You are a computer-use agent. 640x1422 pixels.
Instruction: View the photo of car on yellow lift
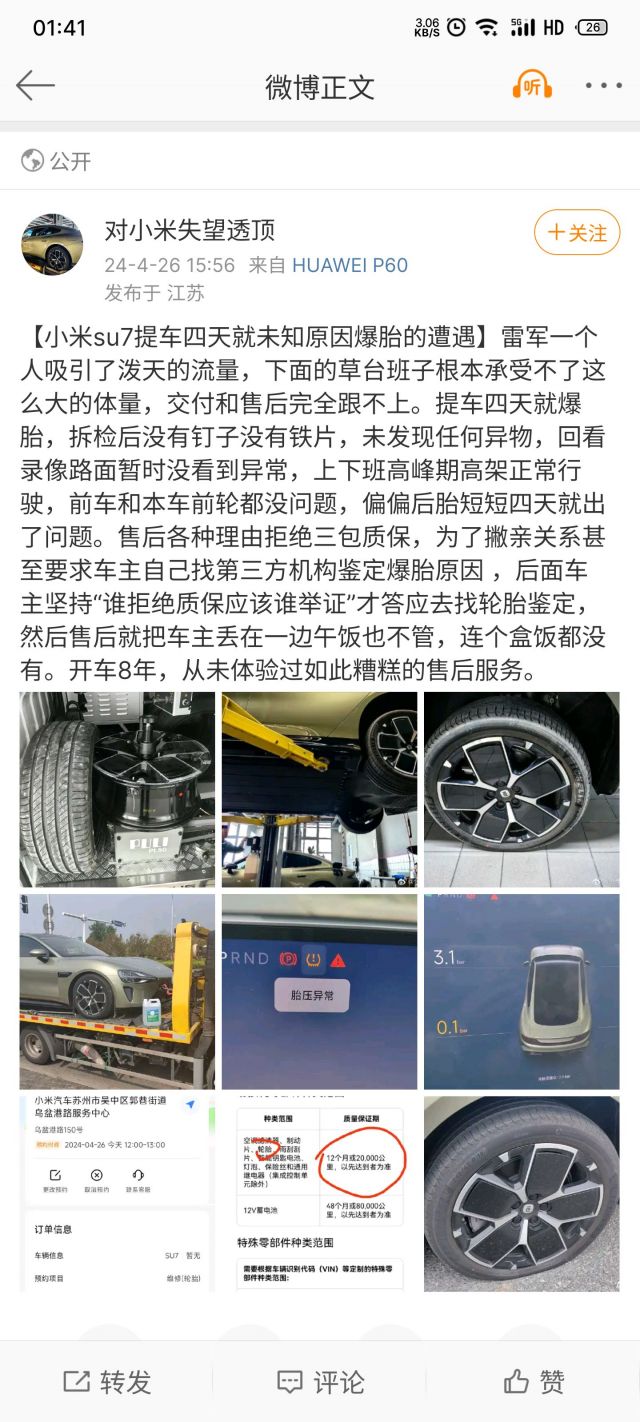pyautogui.click(x=320, y=789)
